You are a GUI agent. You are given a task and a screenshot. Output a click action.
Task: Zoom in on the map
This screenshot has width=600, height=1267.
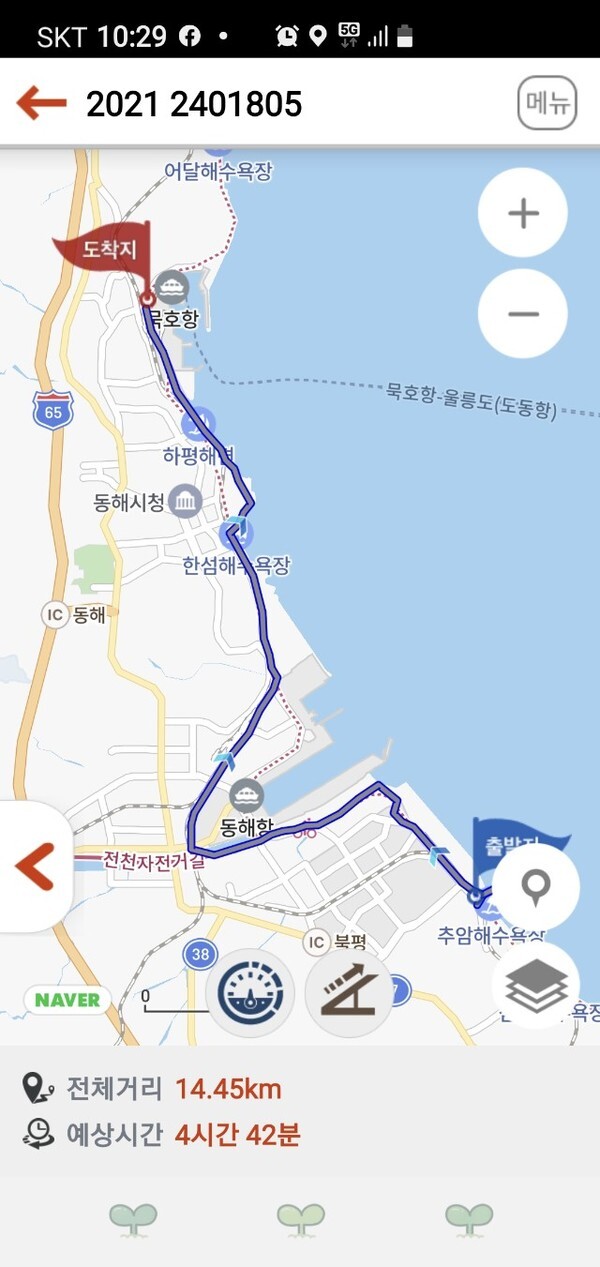coord(523,213)
